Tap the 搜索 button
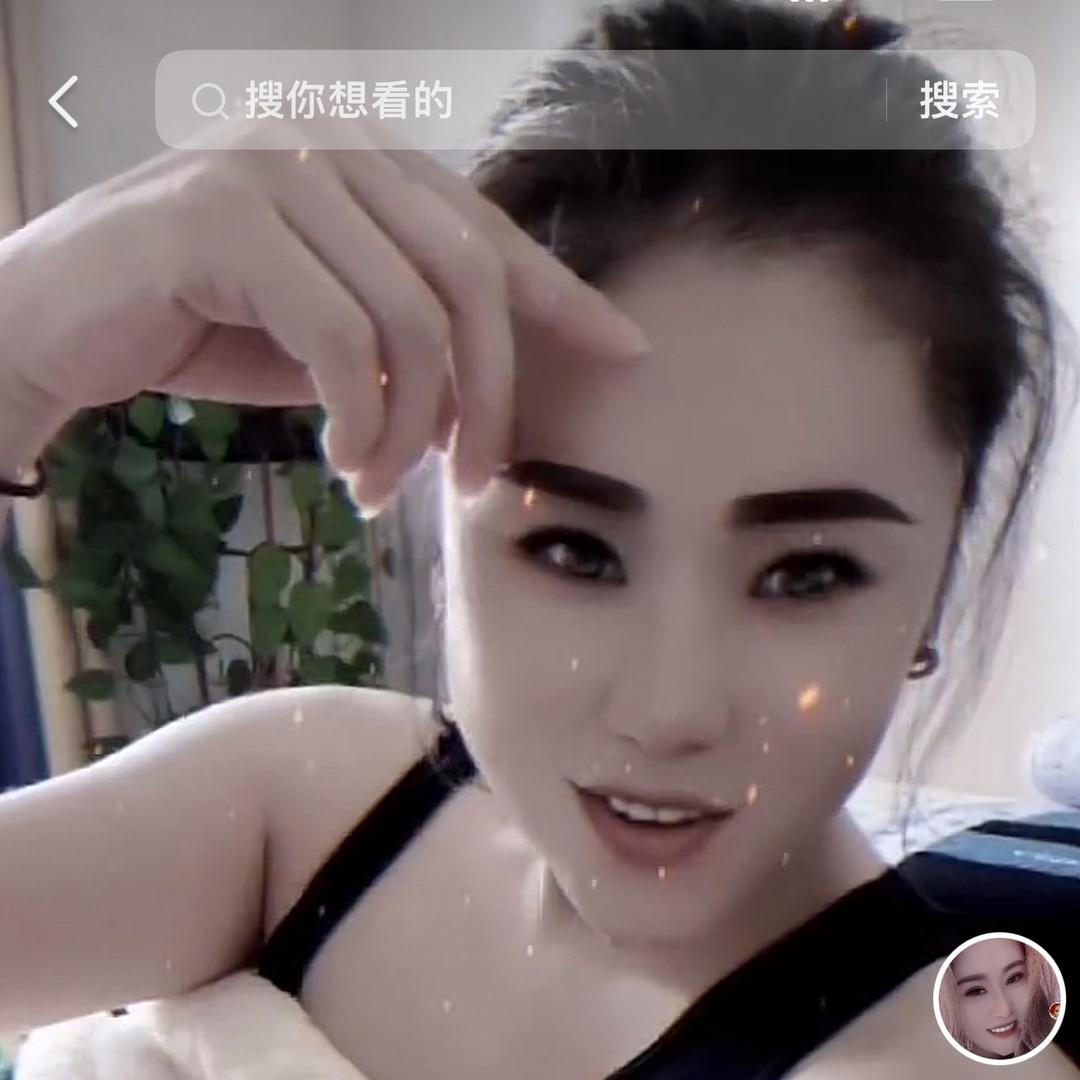Image resolution: width=1080 pixels, height=1080 pixels. point(959,101)
